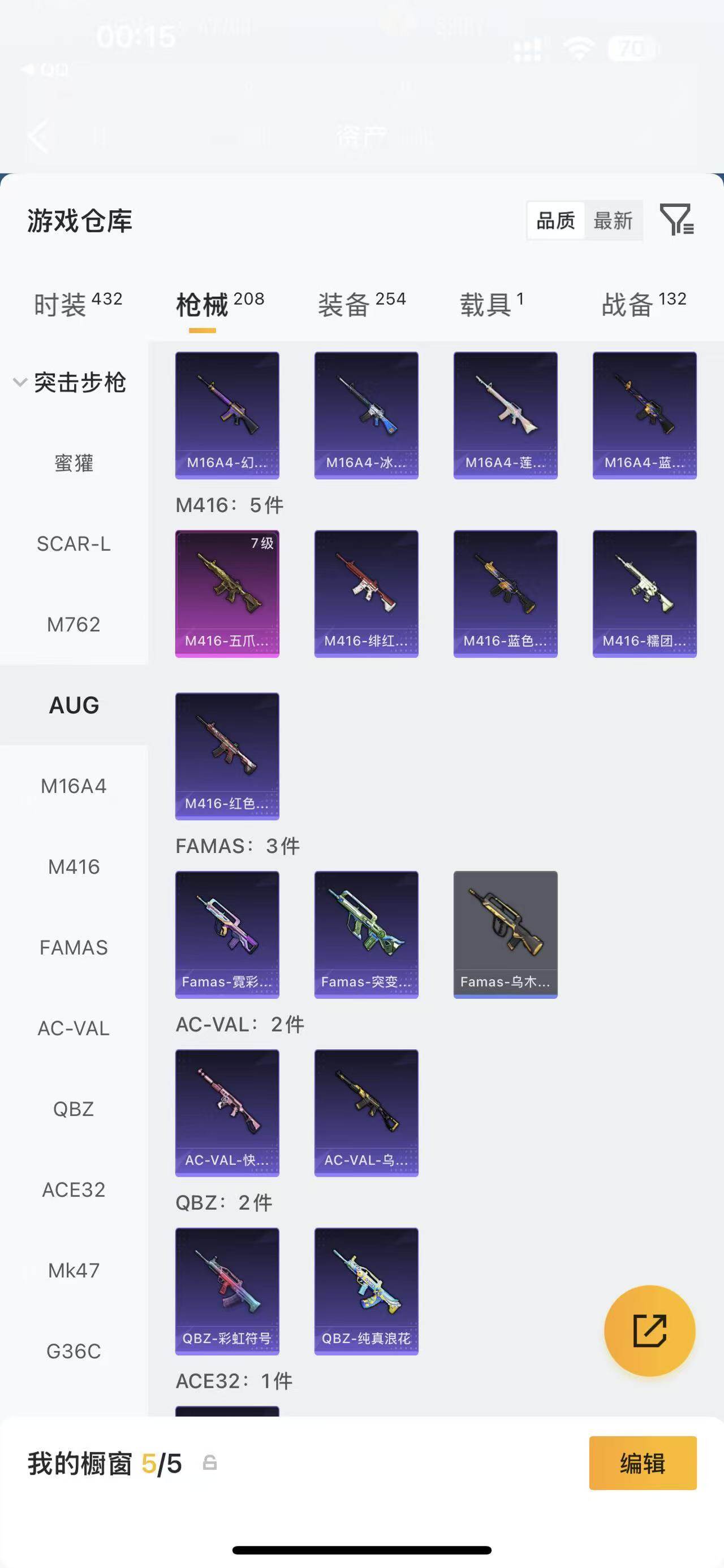Tap the orange share floating button
724x1568 pixels.
pyautogui.click(x=649, y=1331)
